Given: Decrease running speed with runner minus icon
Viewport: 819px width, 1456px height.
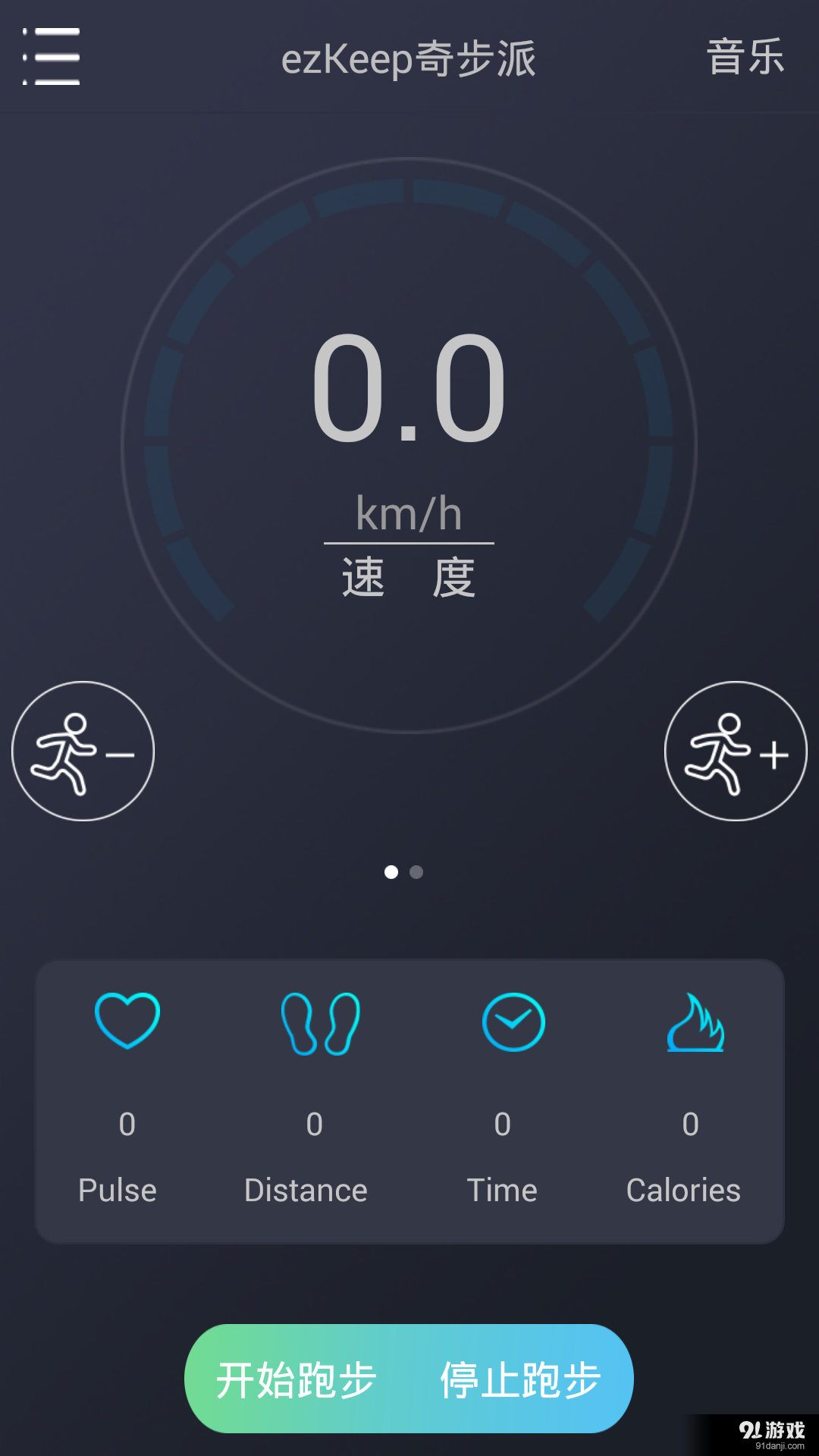Looking at the screenshot, I should pos(83,751).
